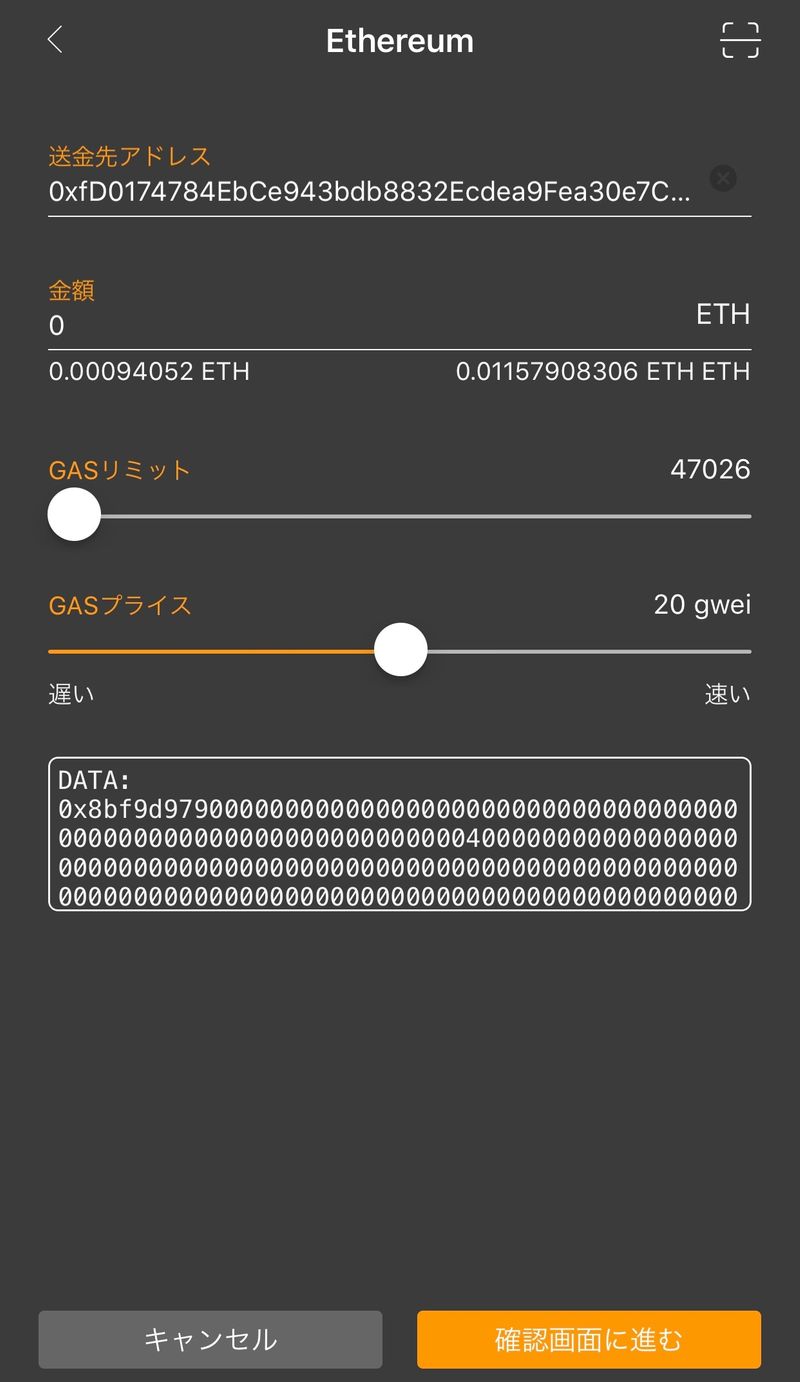This screenshot has width=800, height=1382.
Task: Tap the GAS limit slider handle
Action: pyautogui.click(x=75, y=515)
